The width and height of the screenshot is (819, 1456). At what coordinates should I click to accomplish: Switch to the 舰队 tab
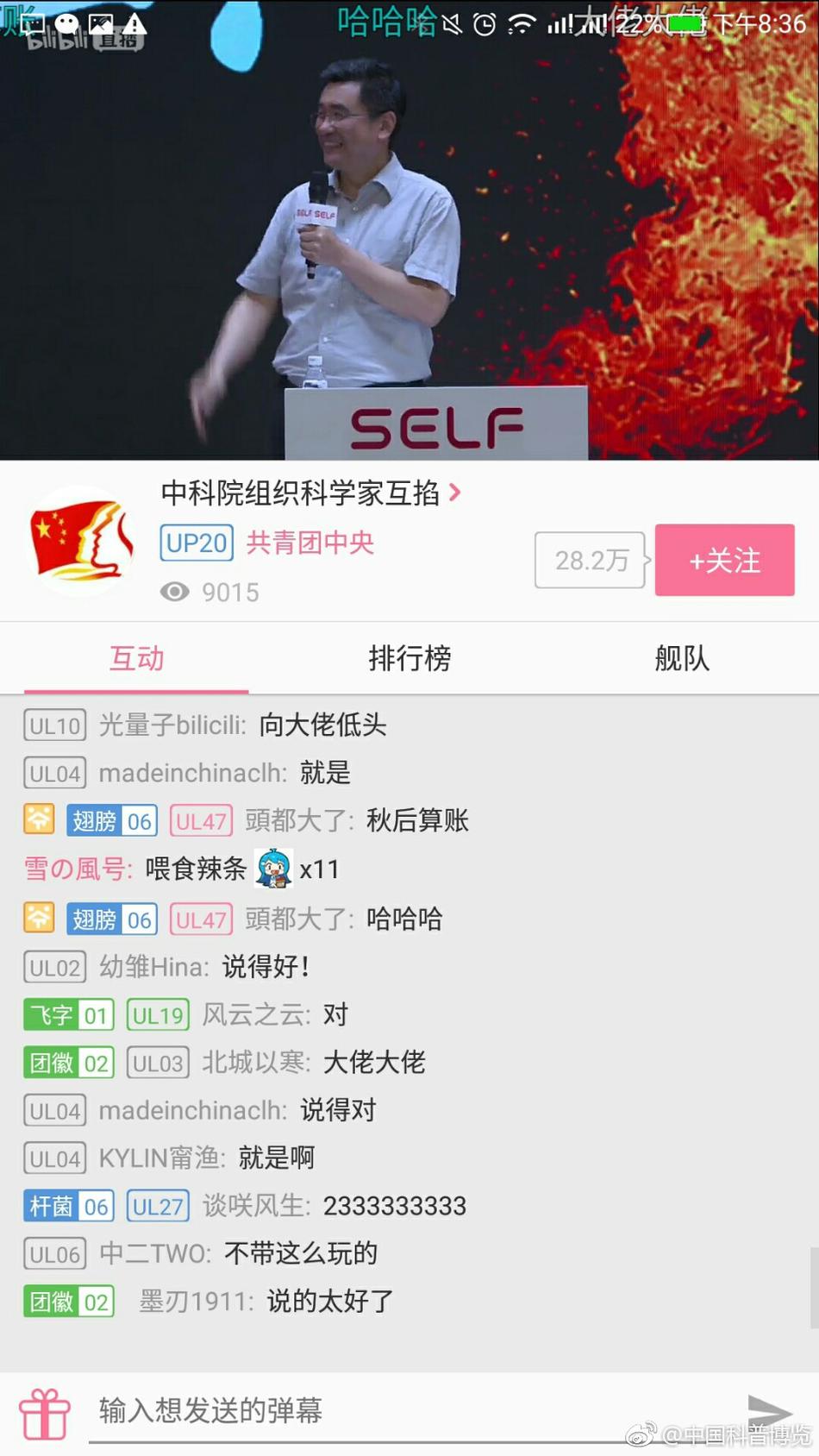[x=682, y=658]
